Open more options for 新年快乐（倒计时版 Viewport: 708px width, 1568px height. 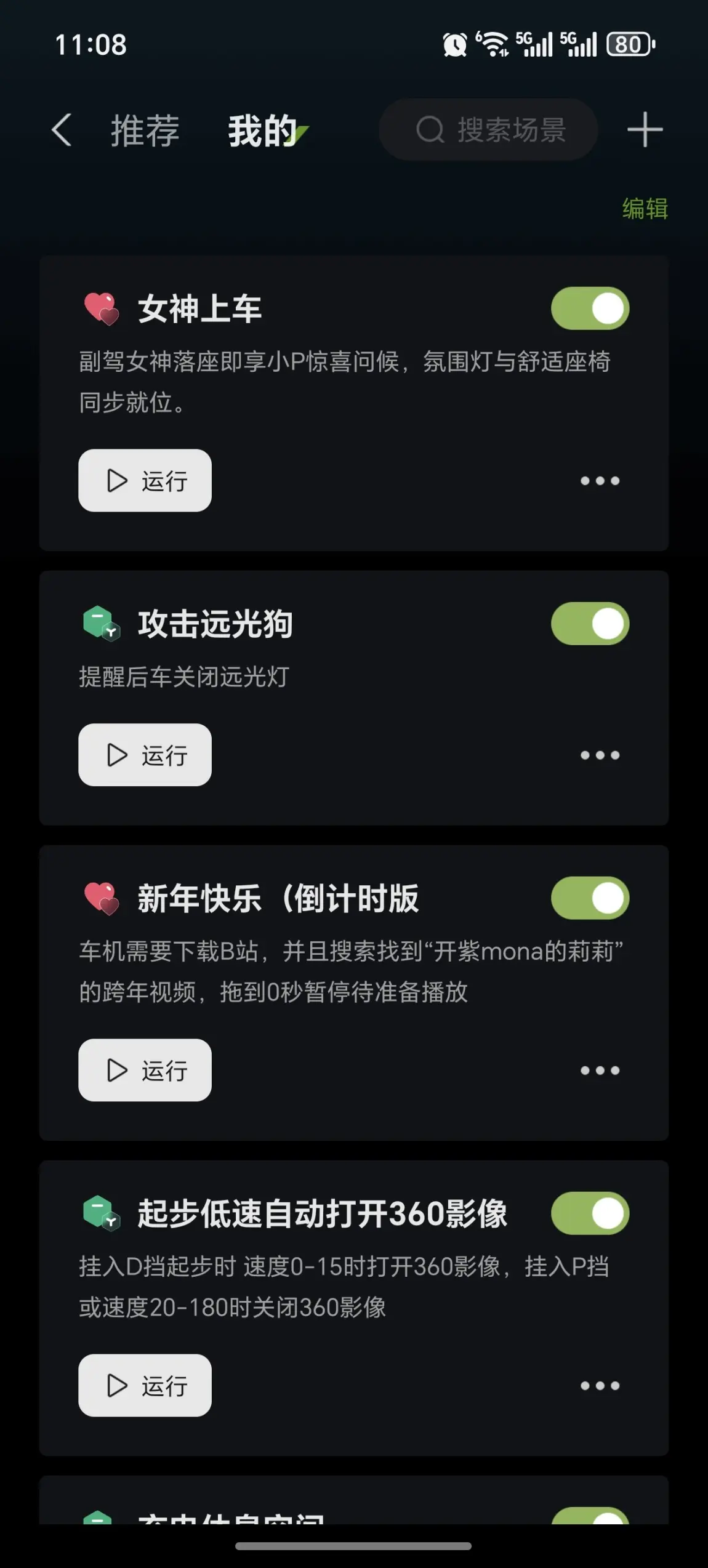coord(600,1070)
